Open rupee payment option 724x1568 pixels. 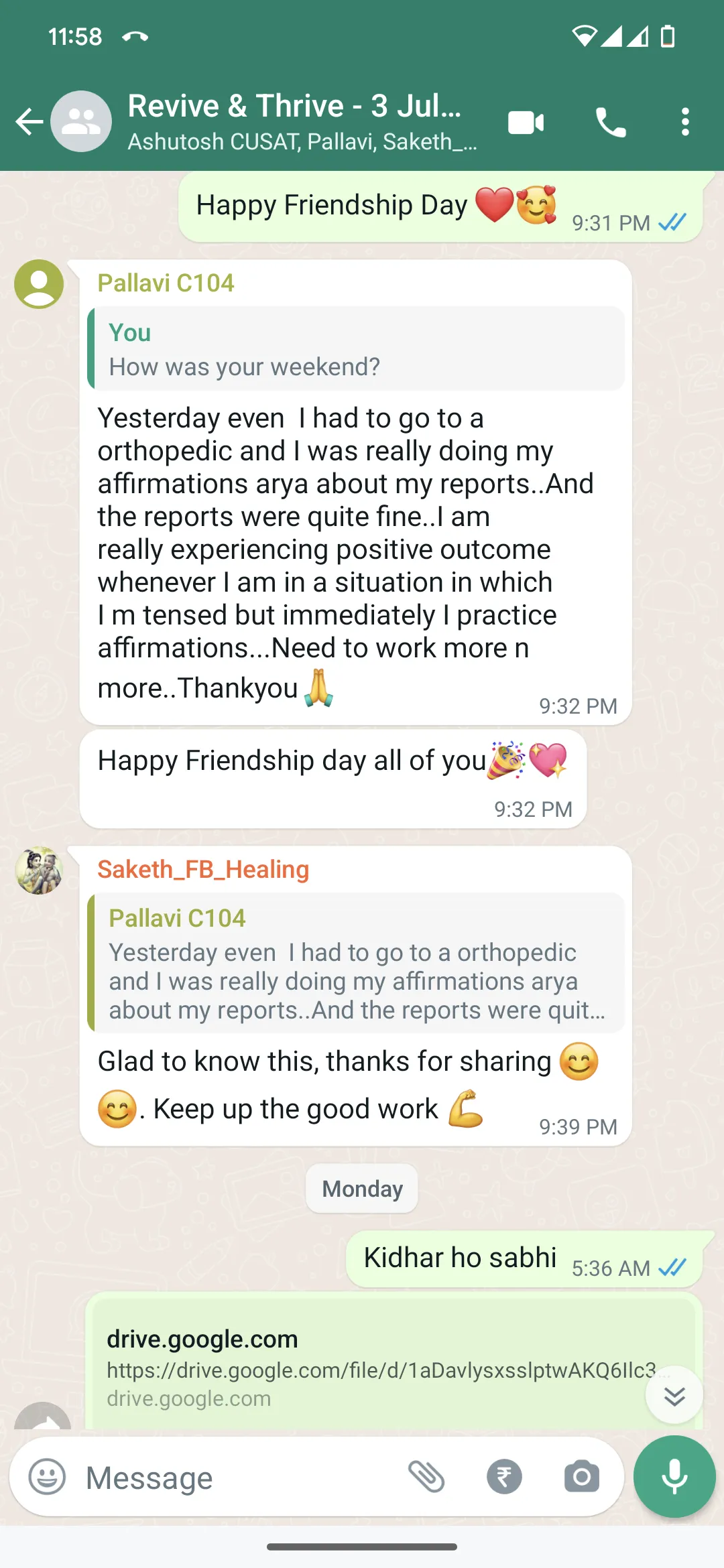504,1477
